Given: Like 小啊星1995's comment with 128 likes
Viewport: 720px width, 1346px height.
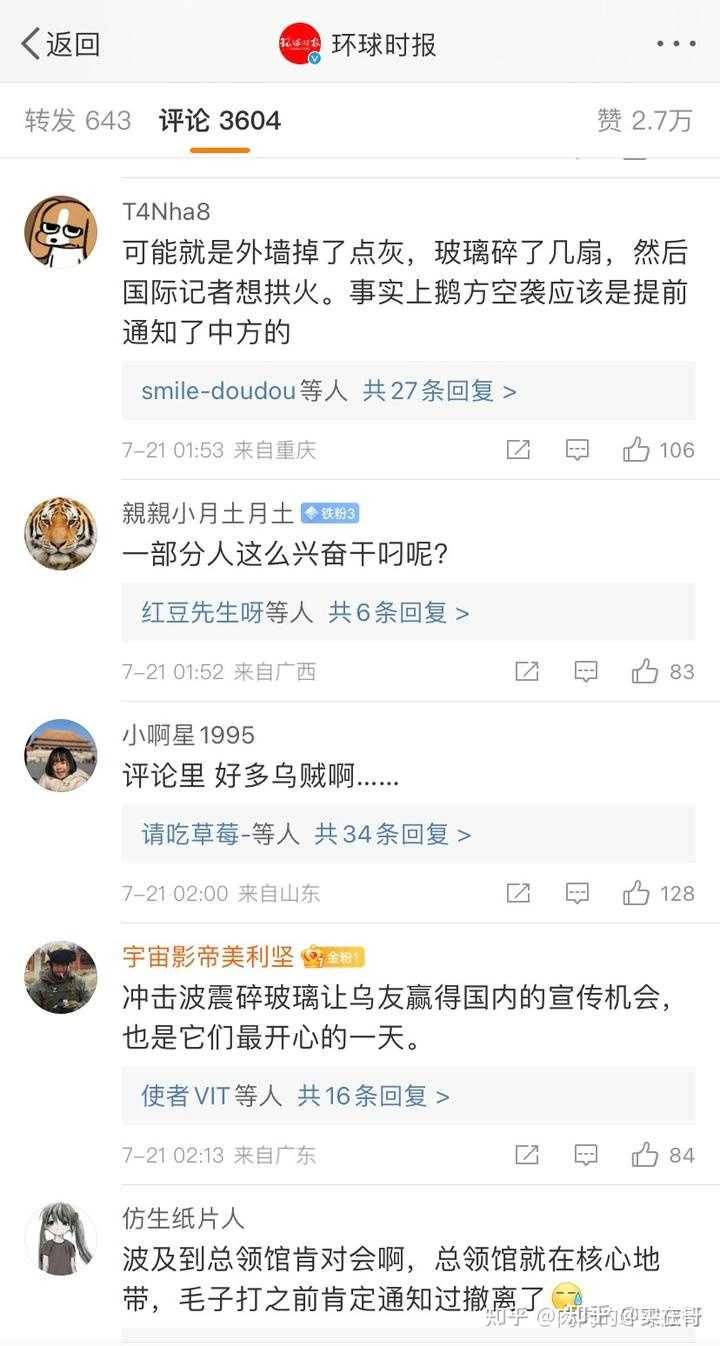Looking at the screenshot, I should pos(658,893).
